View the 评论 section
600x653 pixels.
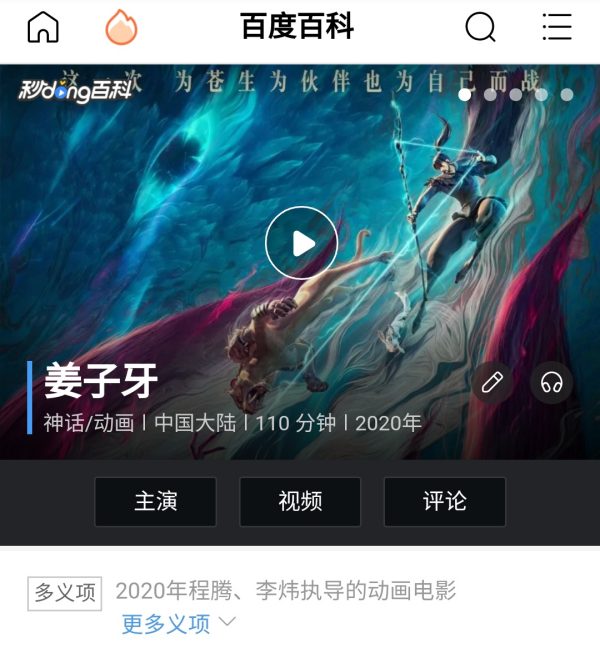444,501
